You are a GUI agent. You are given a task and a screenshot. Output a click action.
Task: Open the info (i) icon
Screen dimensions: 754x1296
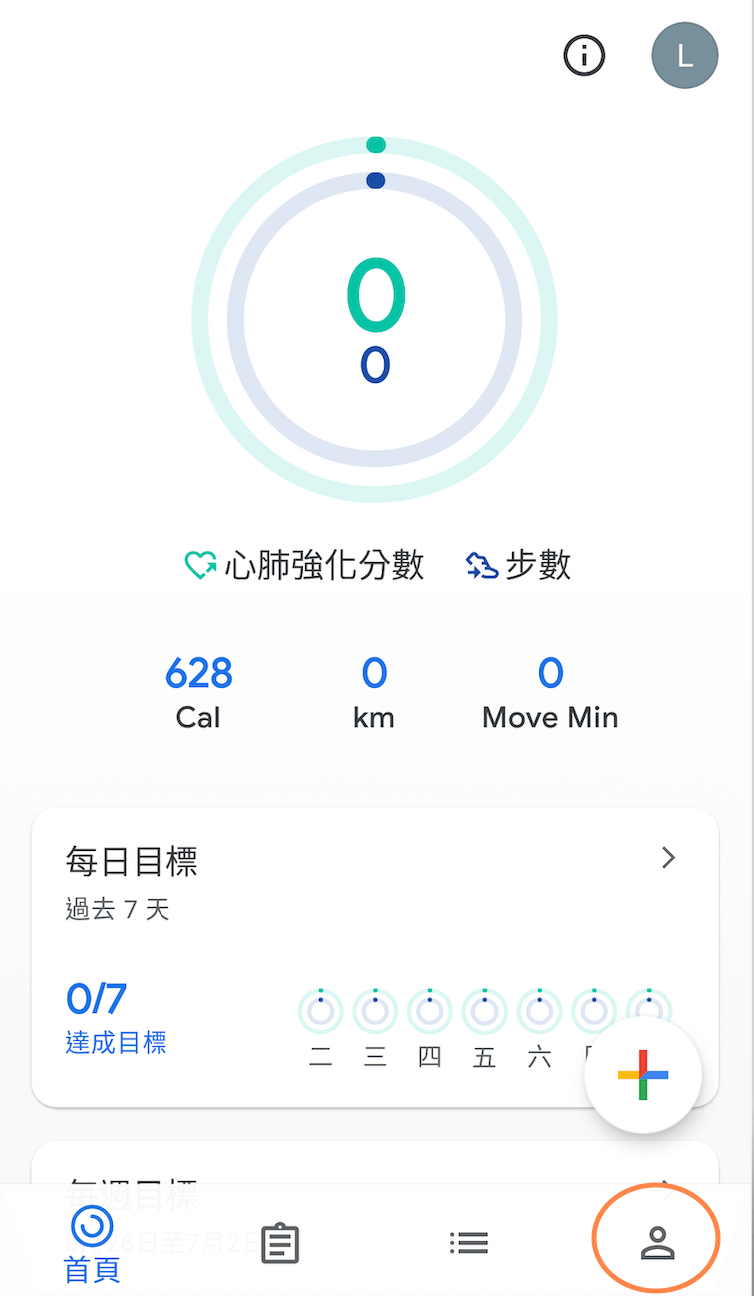point(583,56)
